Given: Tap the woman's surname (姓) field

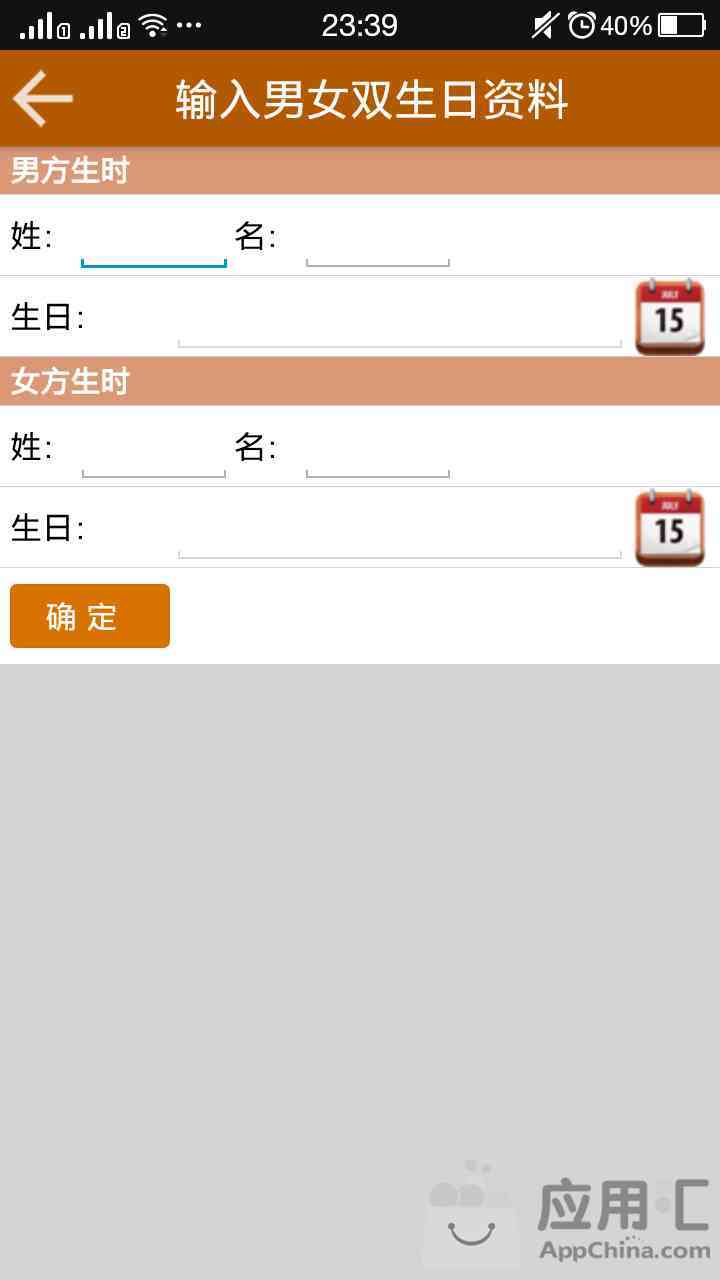Looking at the screenshot, I should click(x=153, y=448).
